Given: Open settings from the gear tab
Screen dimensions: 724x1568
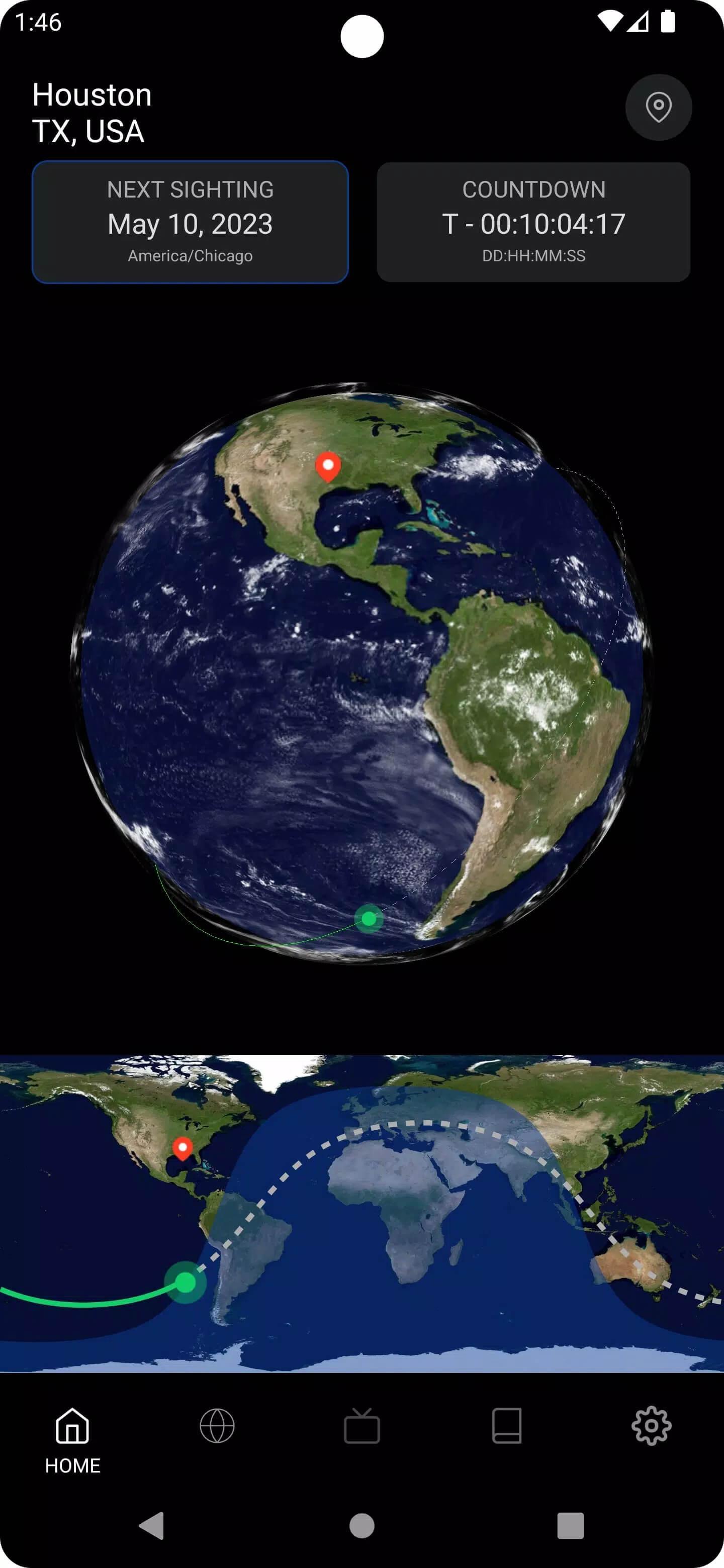Looking at the screenshot, I should (x=651, y=1426).
